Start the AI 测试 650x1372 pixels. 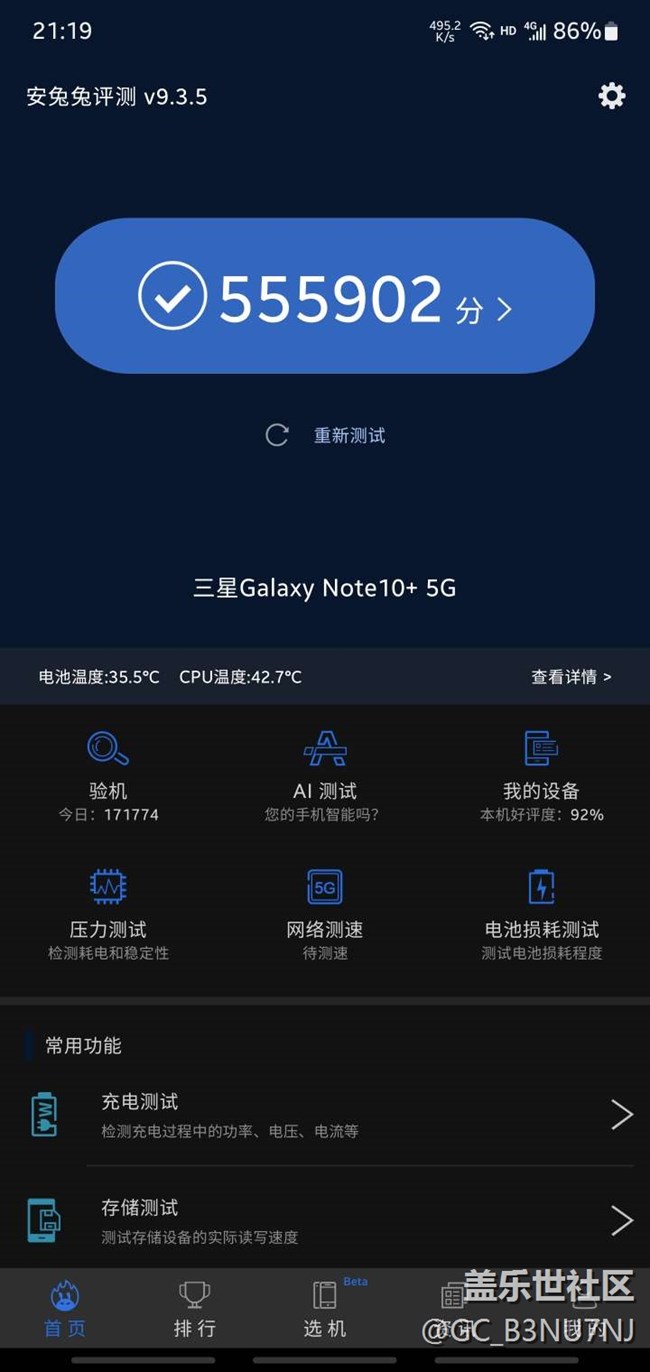tap(325, 773)
